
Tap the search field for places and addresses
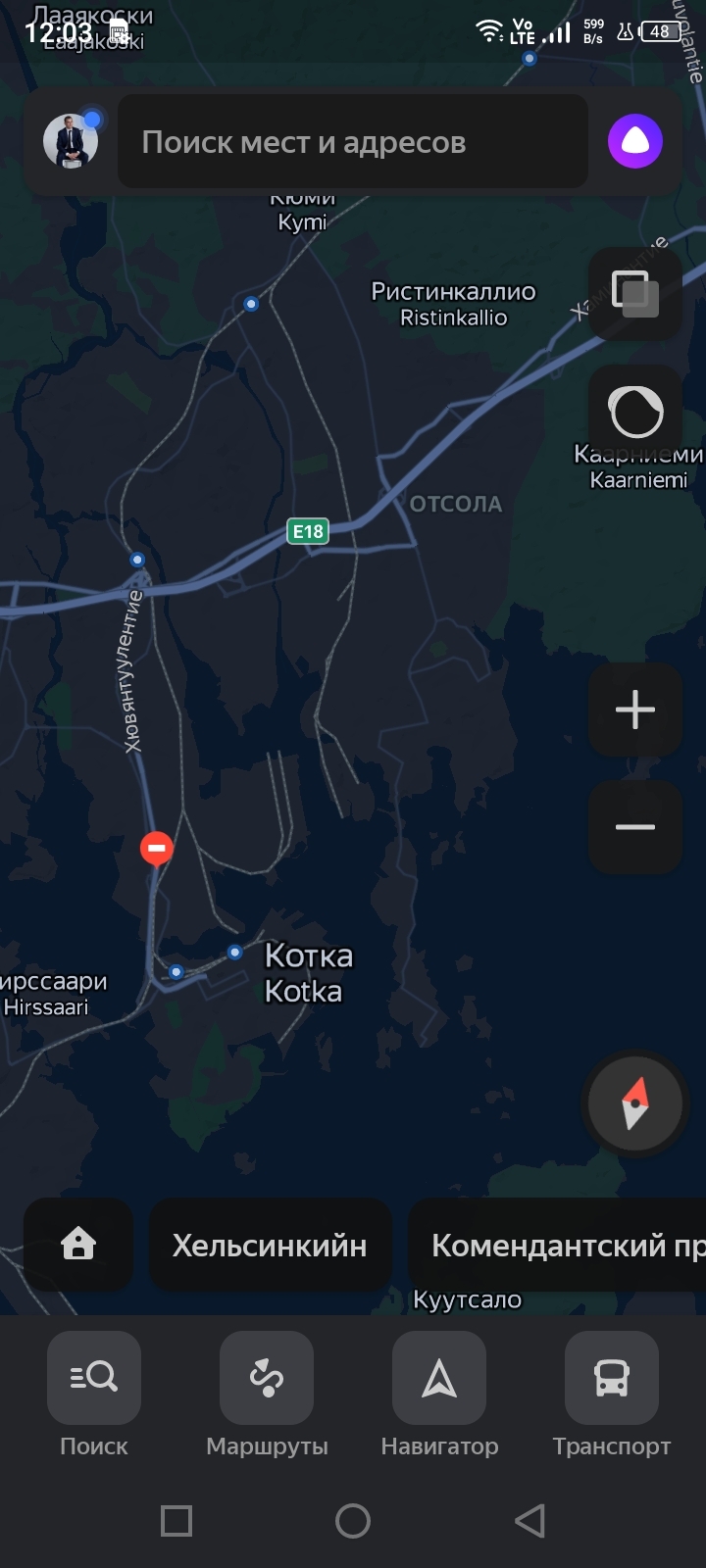[353, 142]
